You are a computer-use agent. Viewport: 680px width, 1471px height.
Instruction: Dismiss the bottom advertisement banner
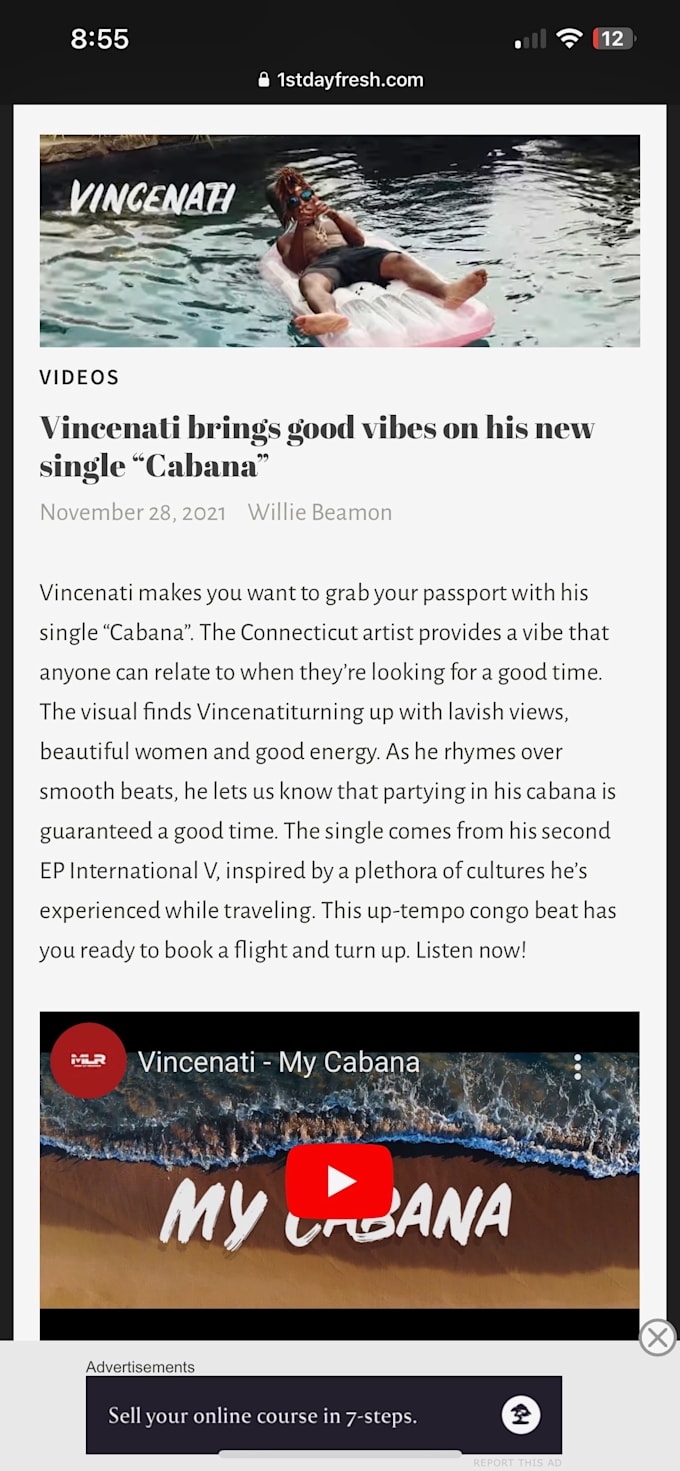[x=657, y=1337]
